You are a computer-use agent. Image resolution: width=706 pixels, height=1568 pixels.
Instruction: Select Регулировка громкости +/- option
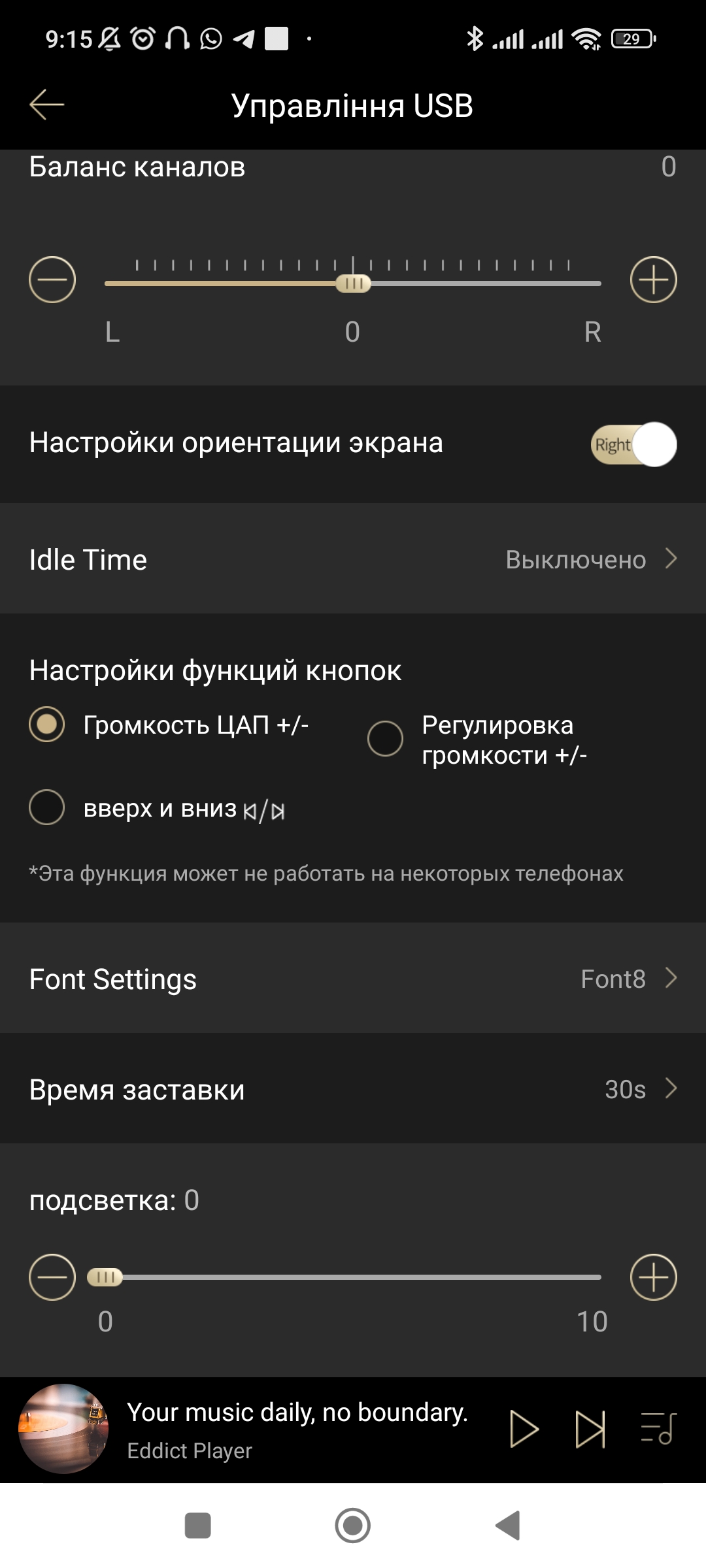[x=386, y=739]
